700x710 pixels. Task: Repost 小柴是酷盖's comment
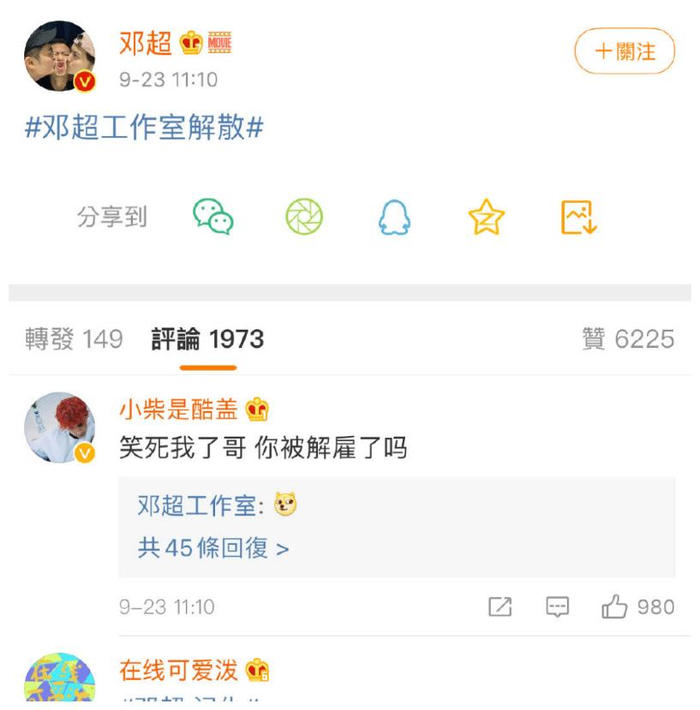[500, 607]
